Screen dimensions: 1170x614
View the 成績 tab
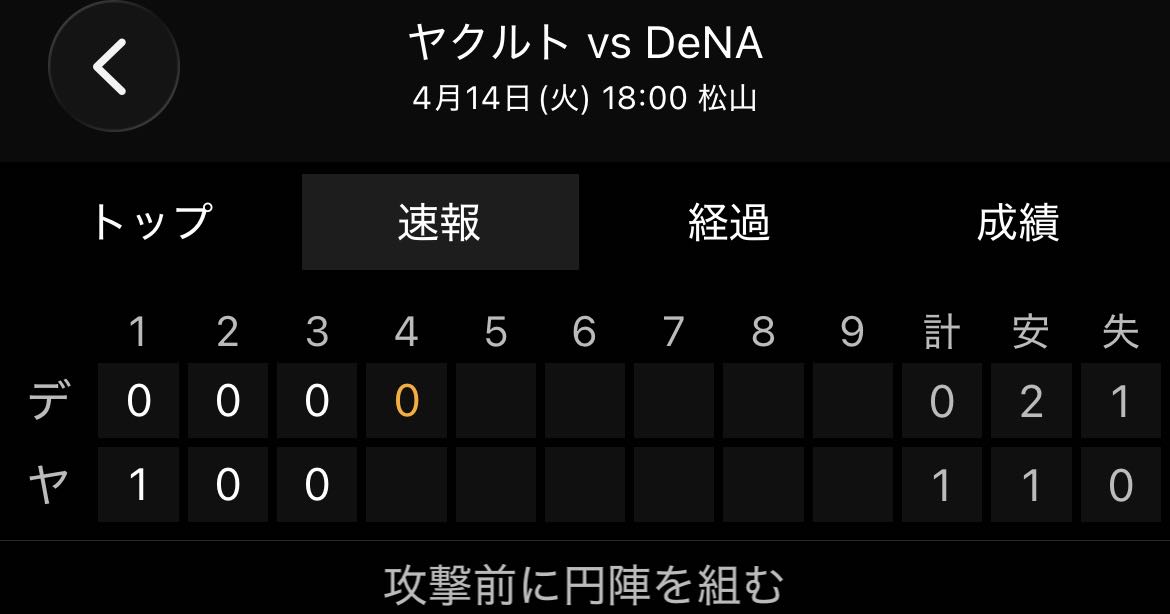pyautogui.click(x=1017, y=222)
